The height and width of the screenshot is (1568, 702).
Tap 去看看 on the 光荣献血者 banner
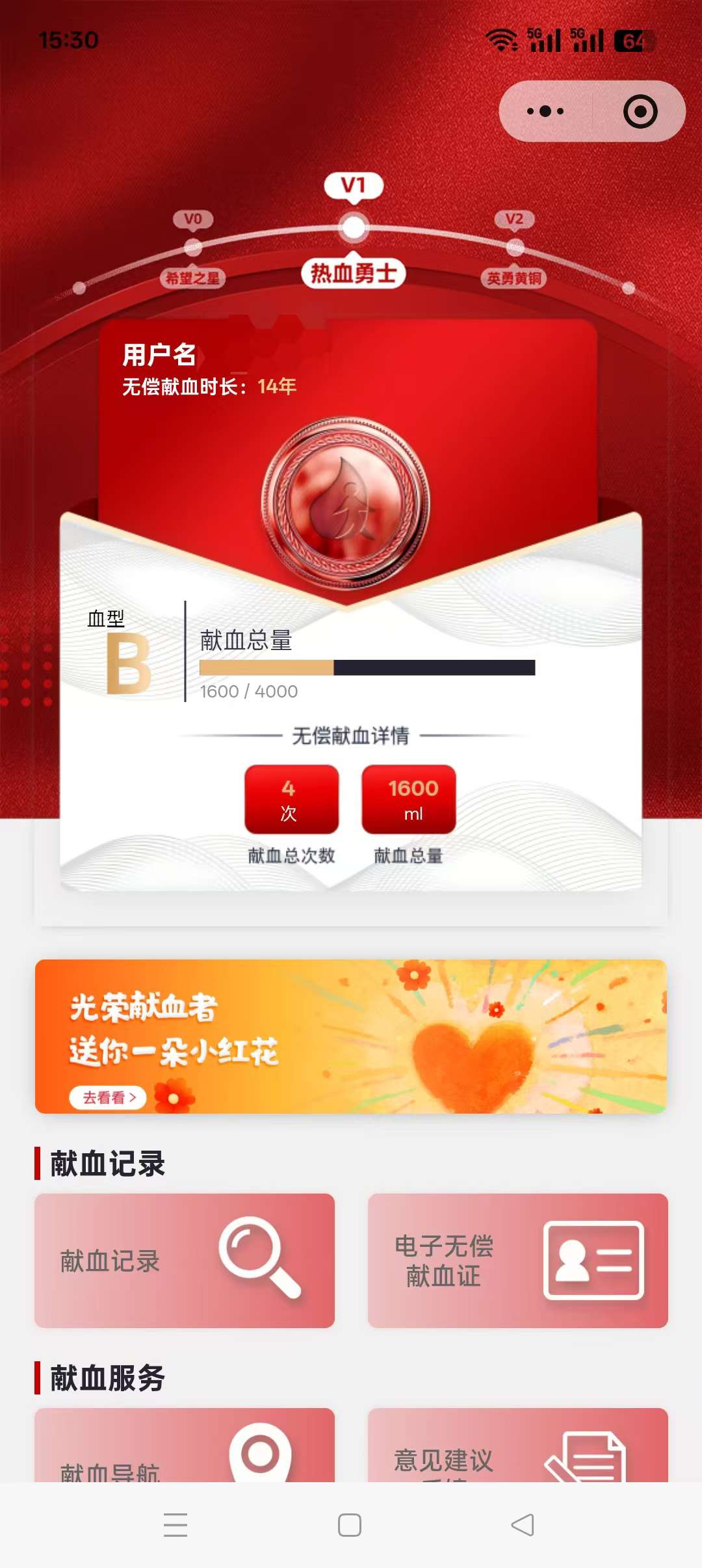[x=108, y=1097]
